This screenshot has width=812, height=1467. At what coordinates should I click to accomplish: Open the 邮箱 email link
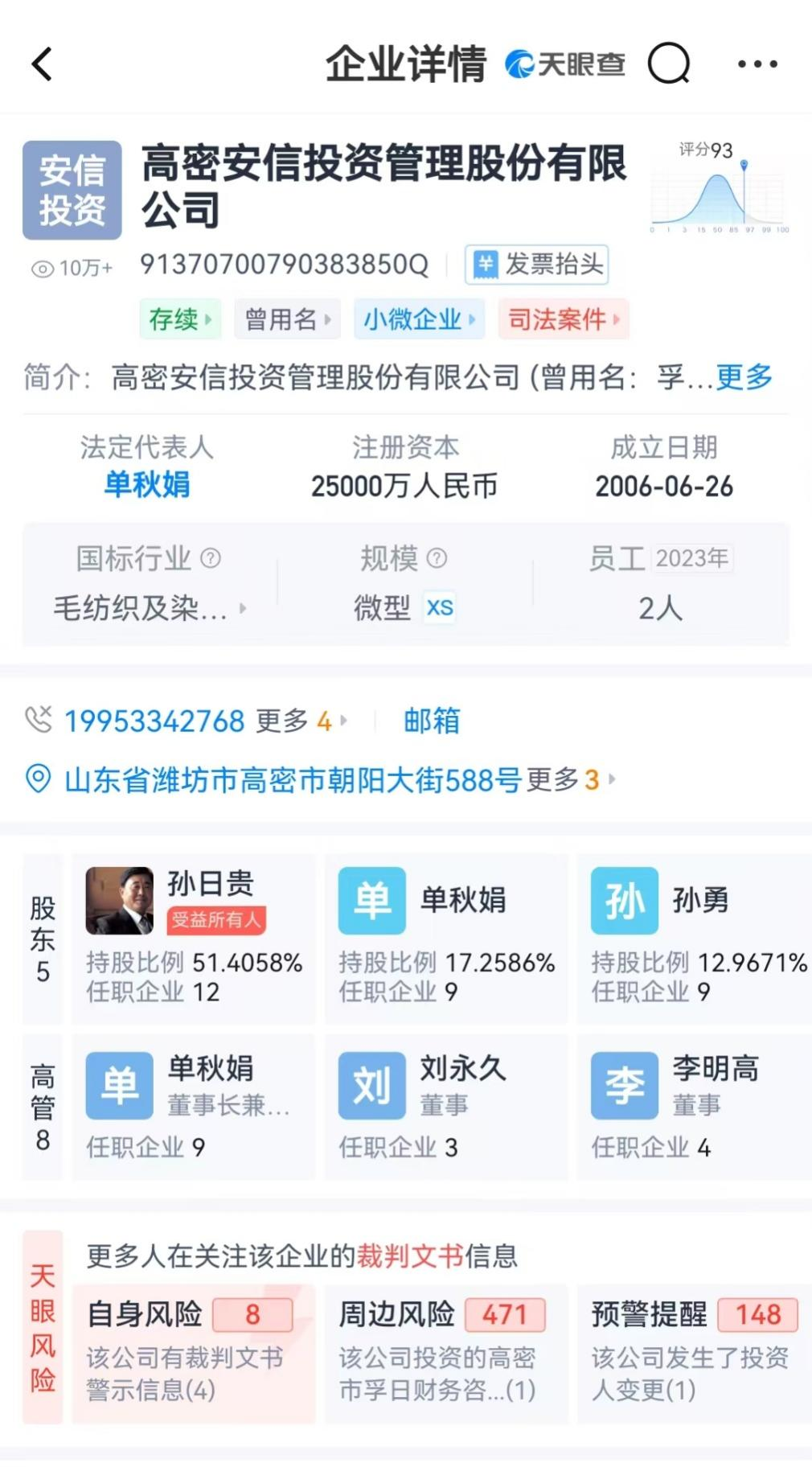coord(432,721)
